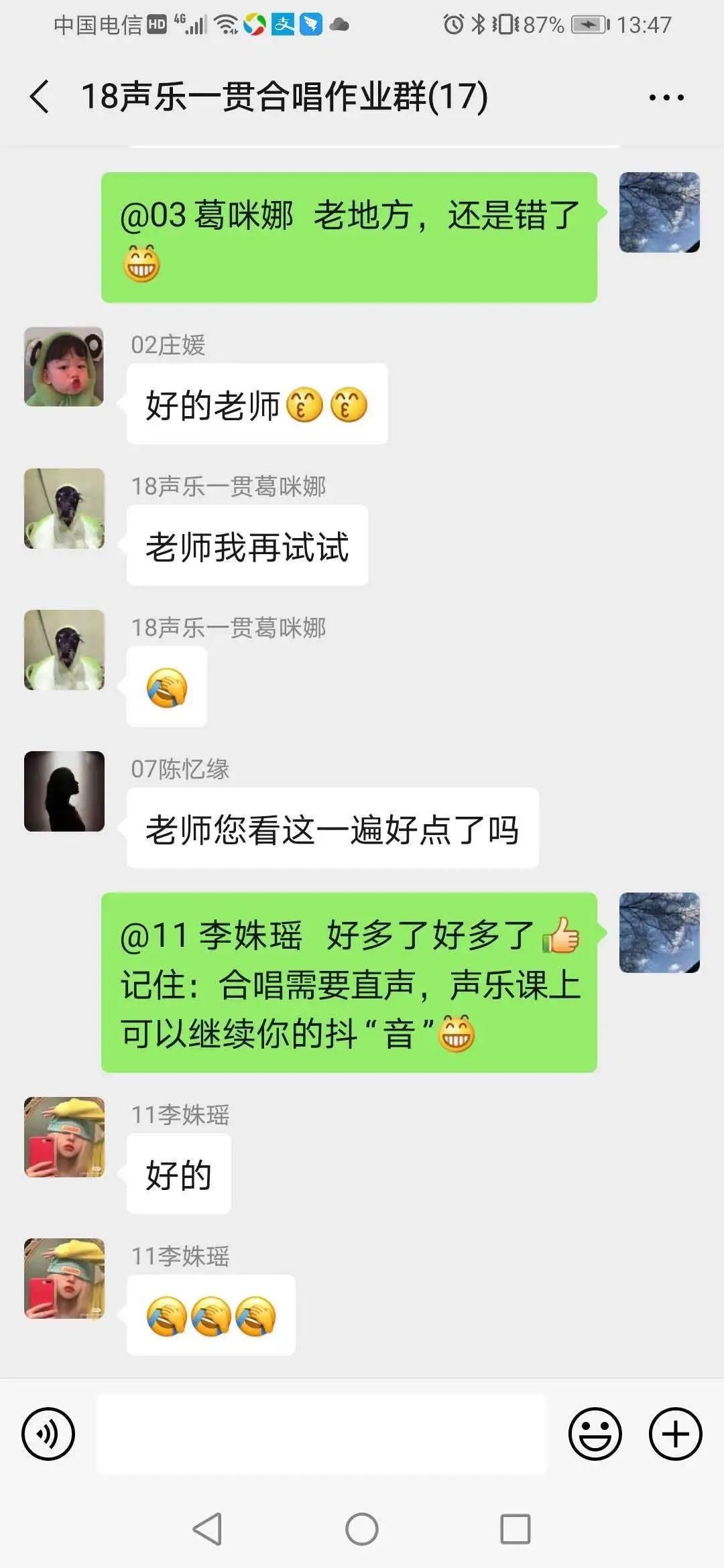The image size is (724, 1568).
Task: Go back from the group chat
Action: click(x=40, y=96)
